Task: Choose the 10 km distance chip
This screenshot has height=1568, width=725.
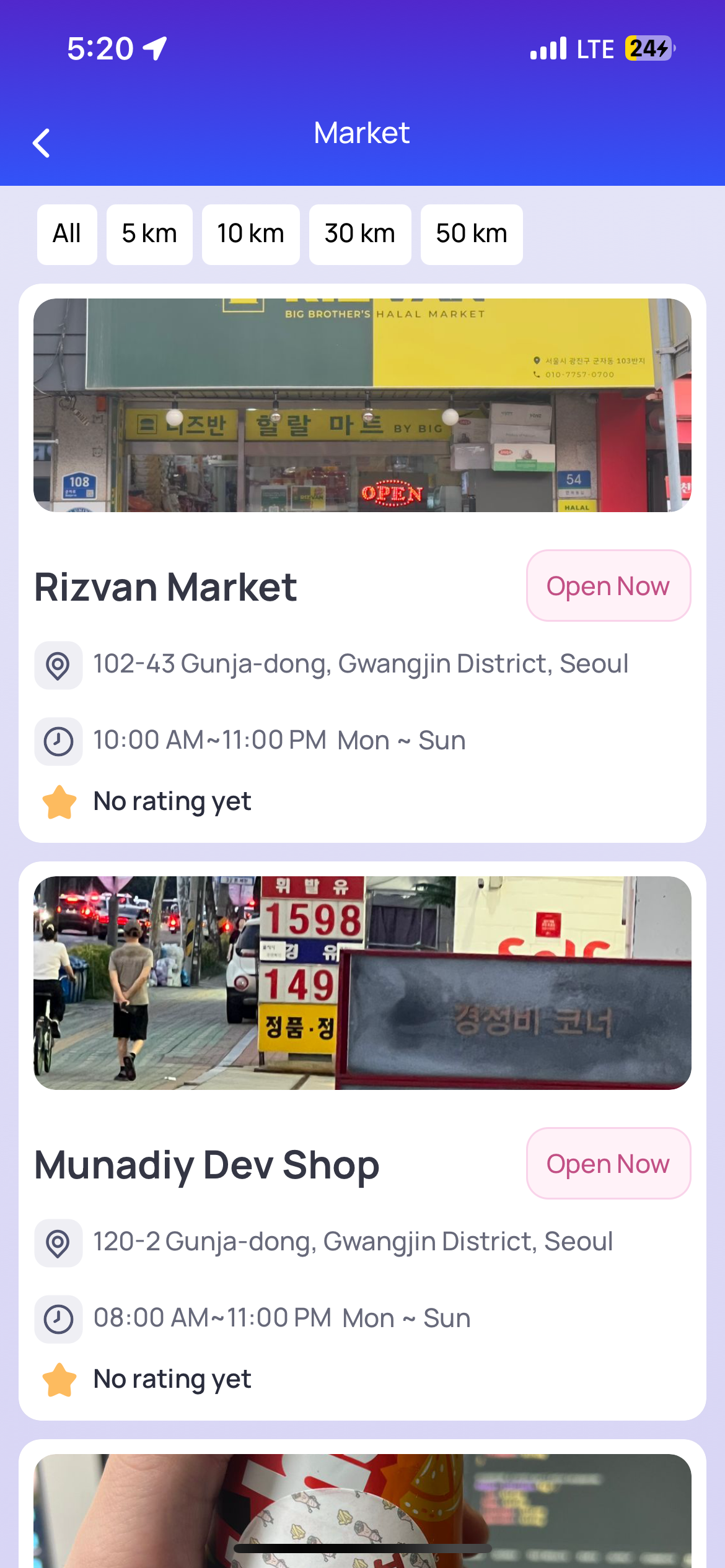Action: 250,234
